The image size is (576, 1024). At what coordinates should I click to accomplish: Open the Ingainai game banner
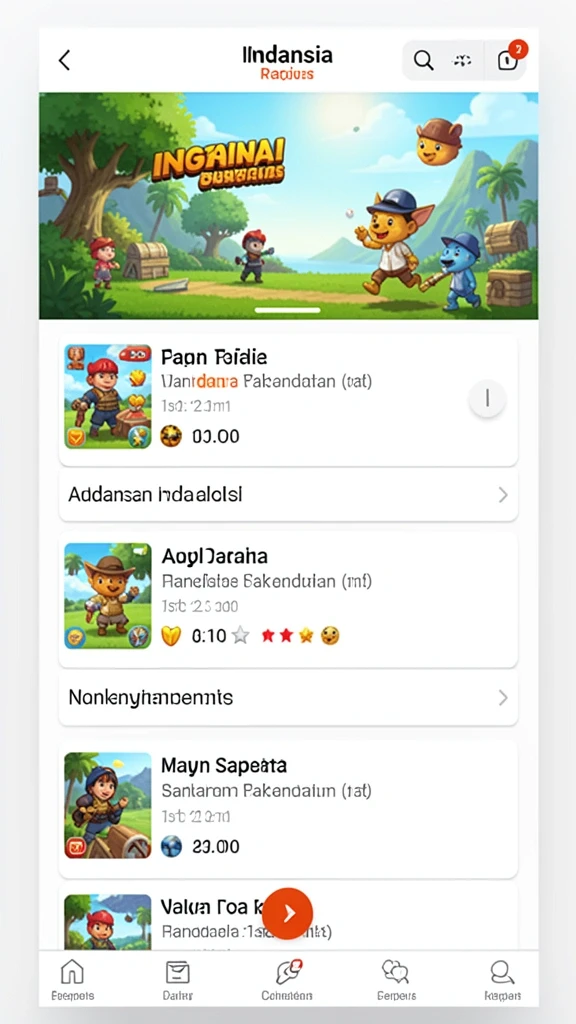289,206
